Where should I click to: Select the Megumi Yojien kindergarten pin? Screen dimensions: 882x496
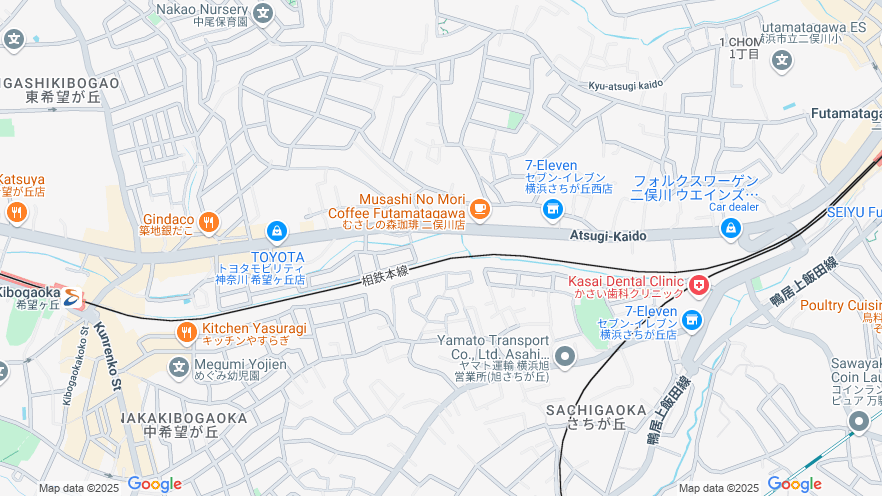(179, 368)
